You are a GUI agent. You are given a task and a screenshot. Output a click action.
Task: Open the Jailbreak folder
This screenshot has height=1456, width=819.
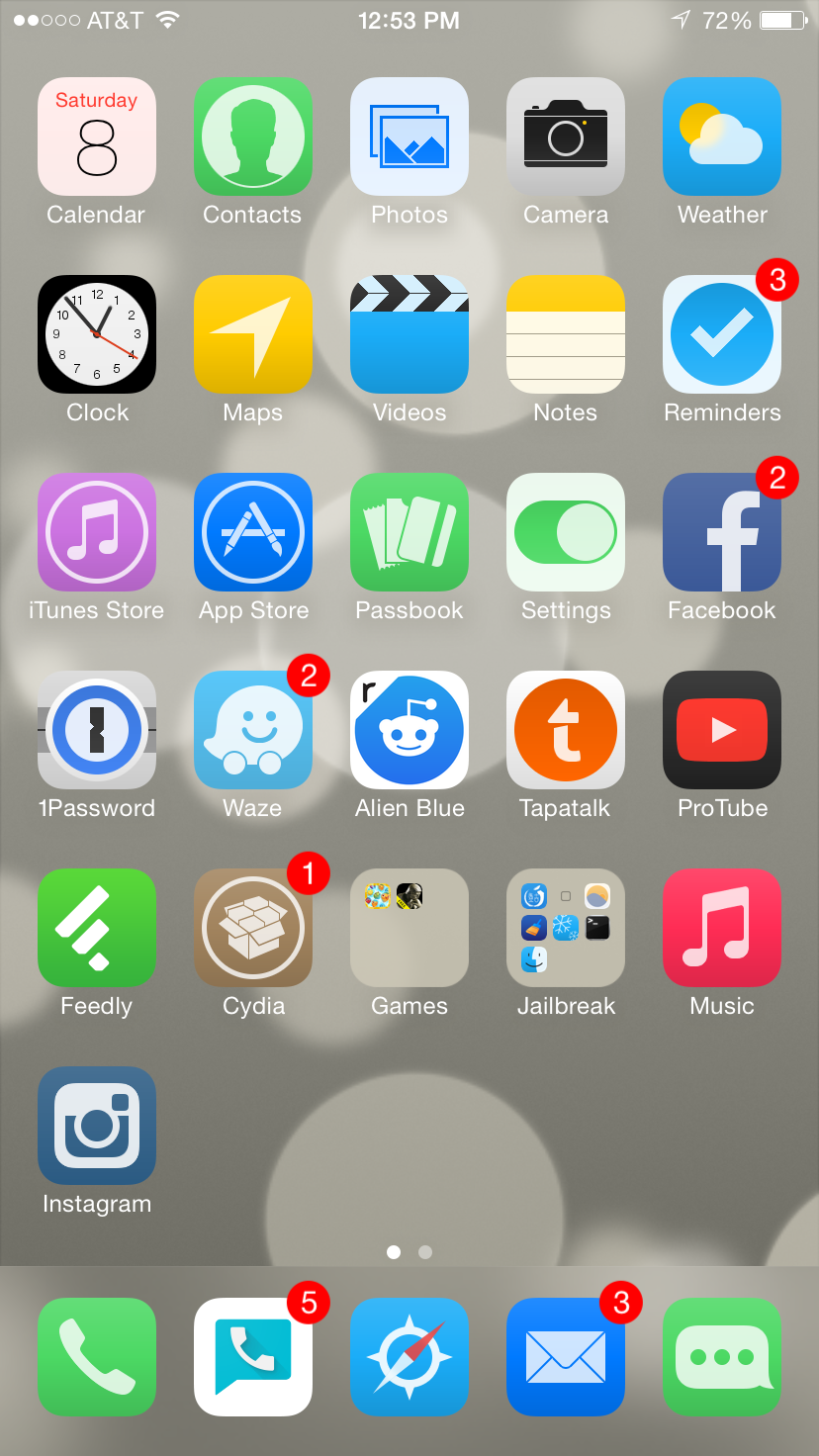566,928
